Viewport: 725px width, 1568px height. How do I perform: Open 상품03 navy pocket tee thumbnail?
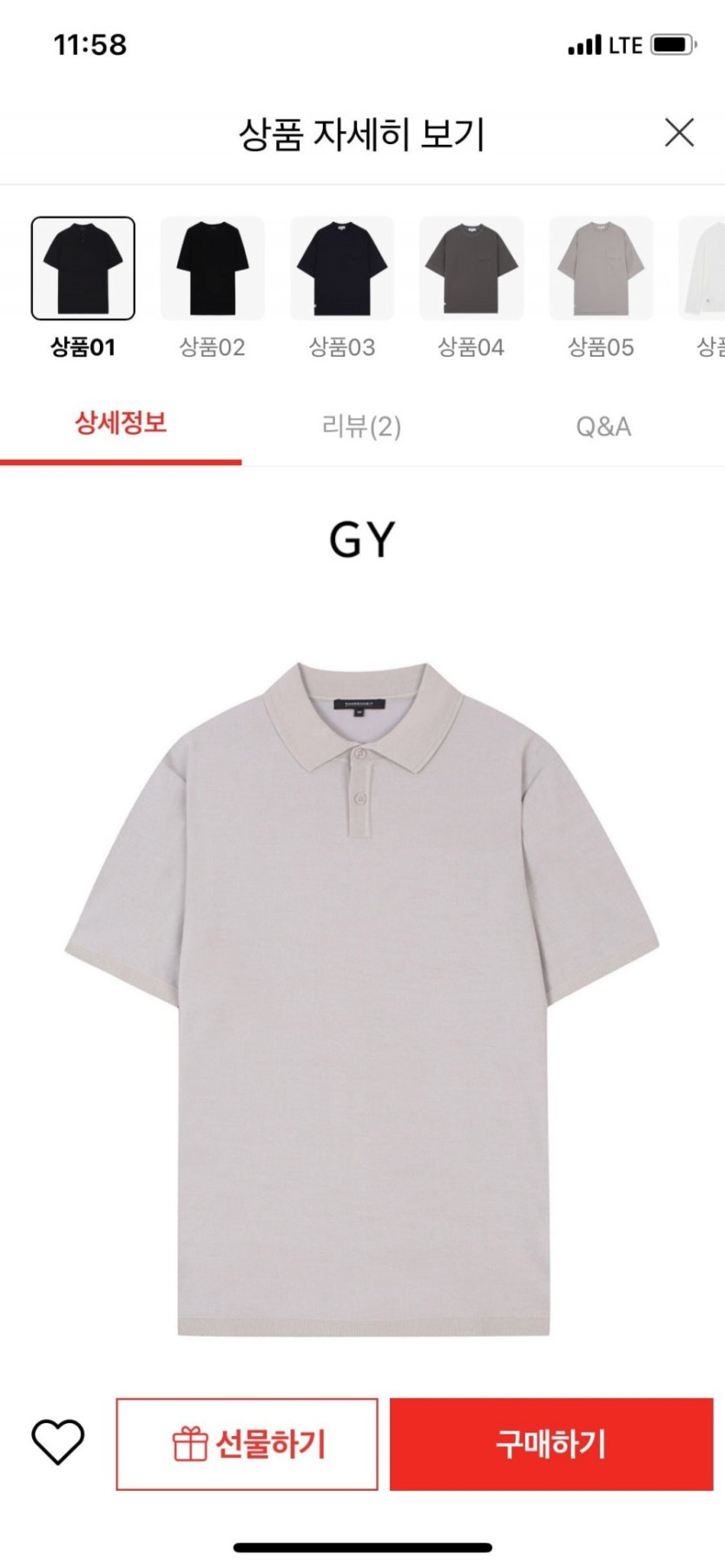point(342,267)
